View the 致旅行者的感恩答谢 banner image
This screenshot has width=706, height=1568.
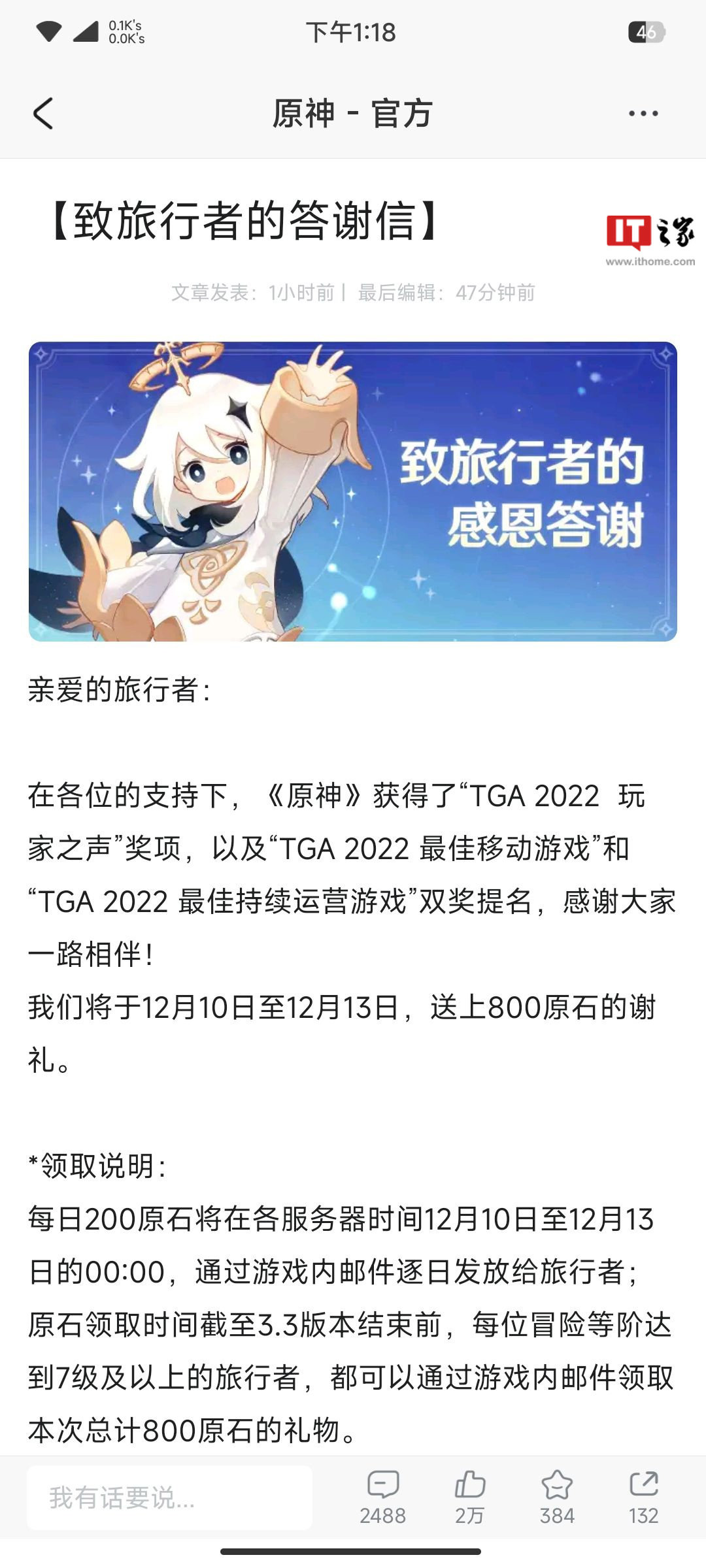tap(353, 491)
